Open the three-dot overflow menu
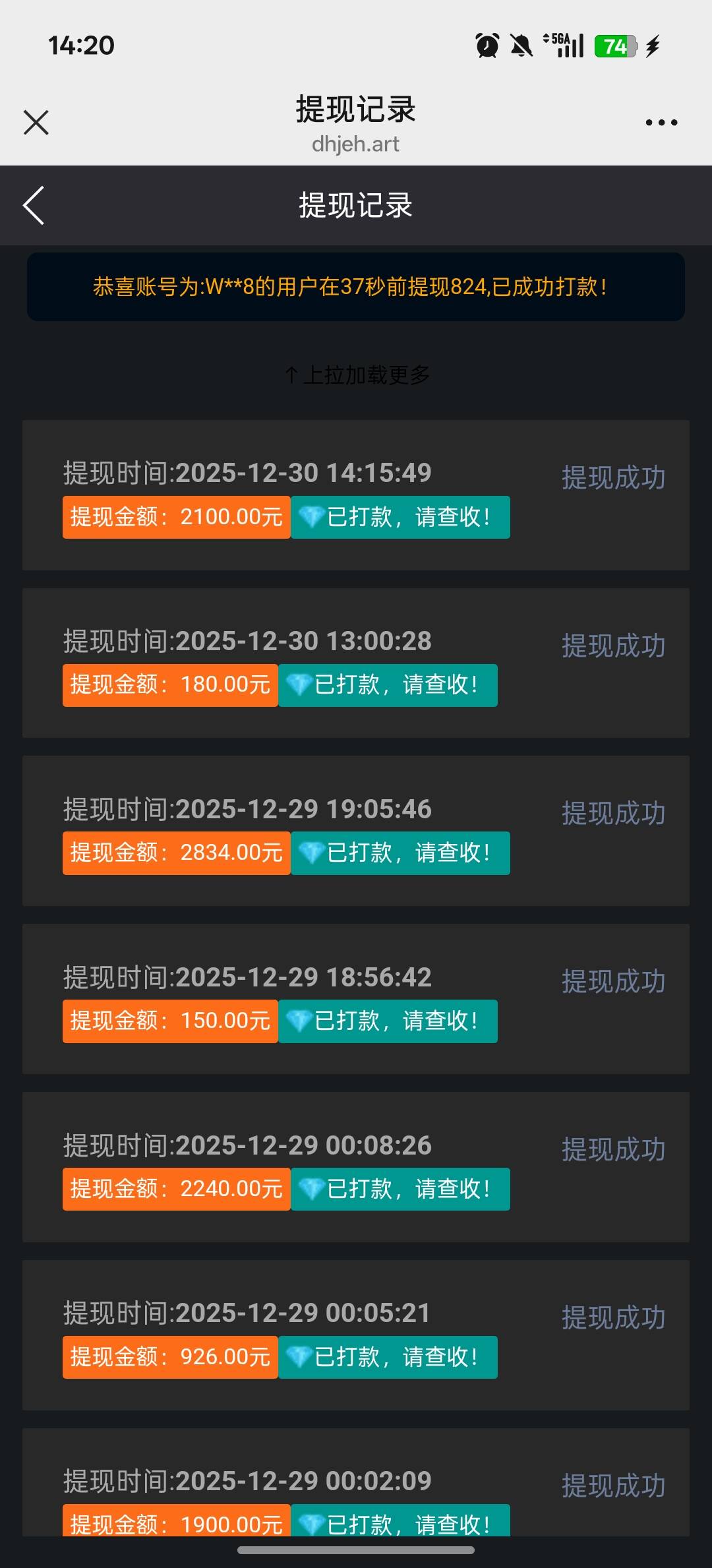Screen dimensions: 712x1568 pyautogui.click(x=661, y=123)
